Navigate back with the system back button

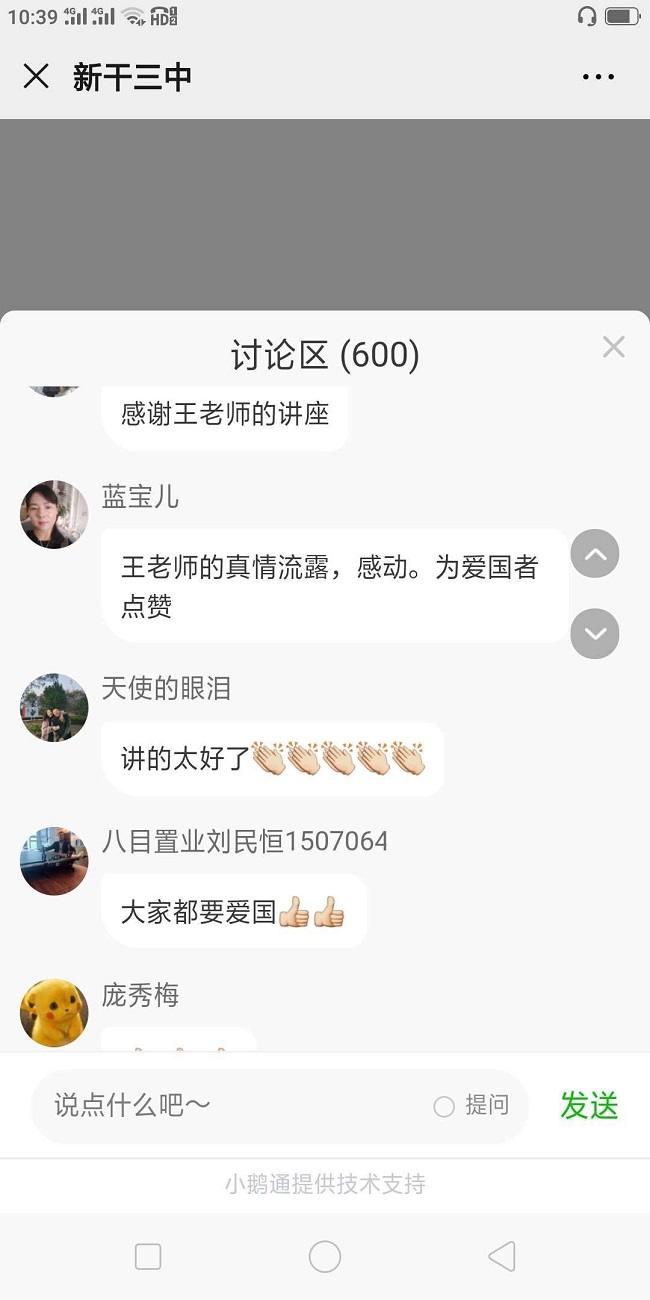[x=502, y=1256]
